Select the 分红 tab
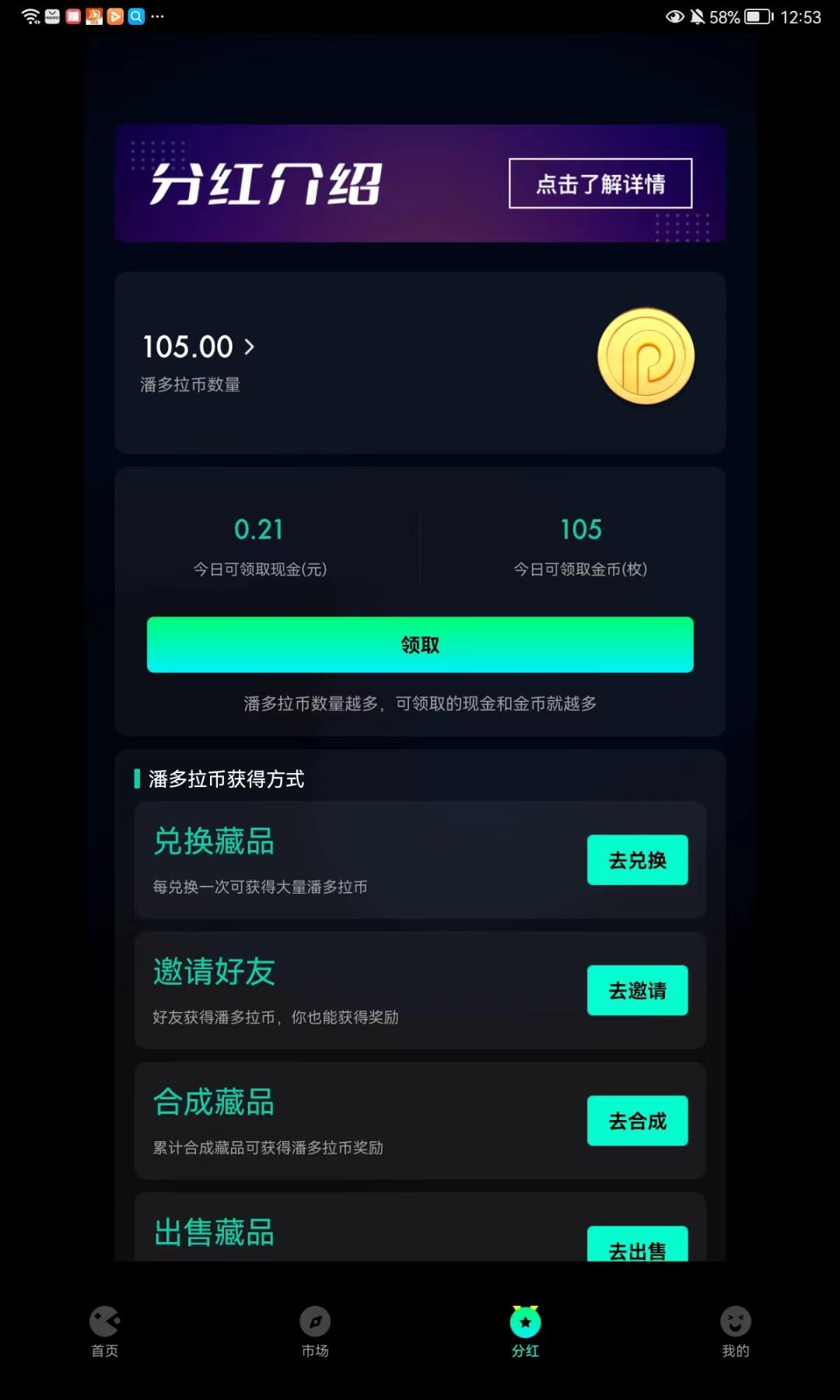The image size is (840, 1400). (x=525, y=1332)
